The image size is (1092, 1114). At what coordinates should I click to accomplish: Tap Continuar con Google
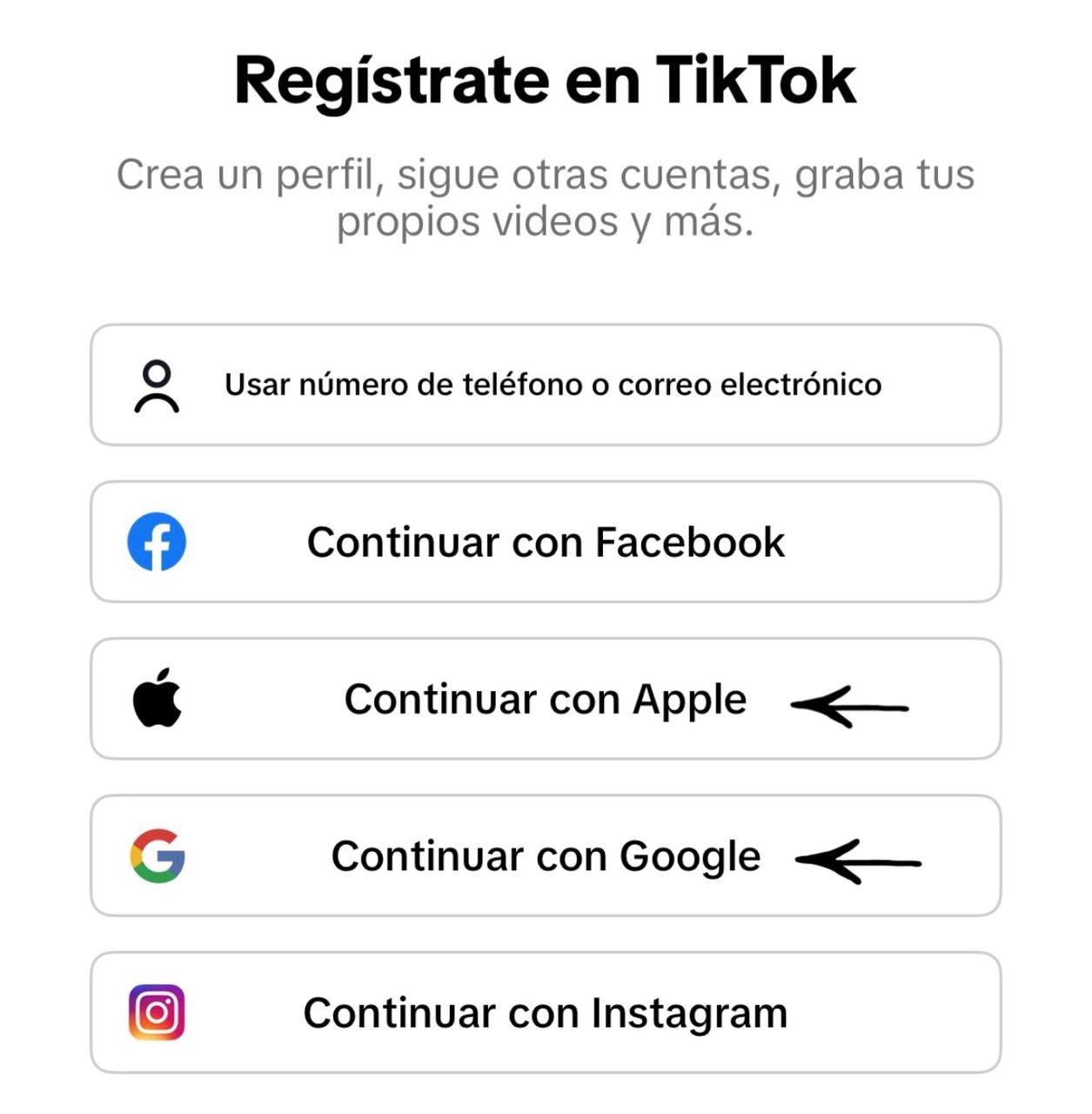(x=546, y=856)
